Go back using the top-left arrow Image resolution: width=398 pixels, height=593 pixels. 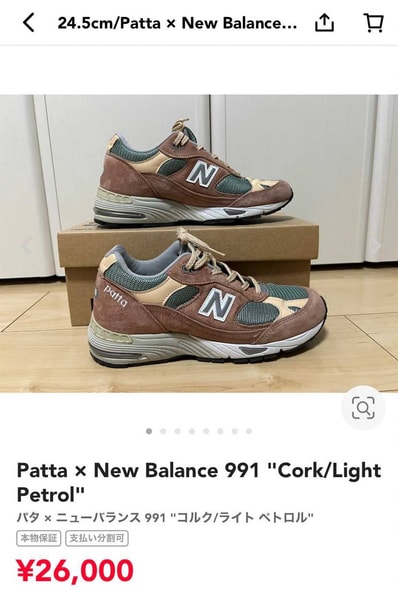[x=29, y=23]
